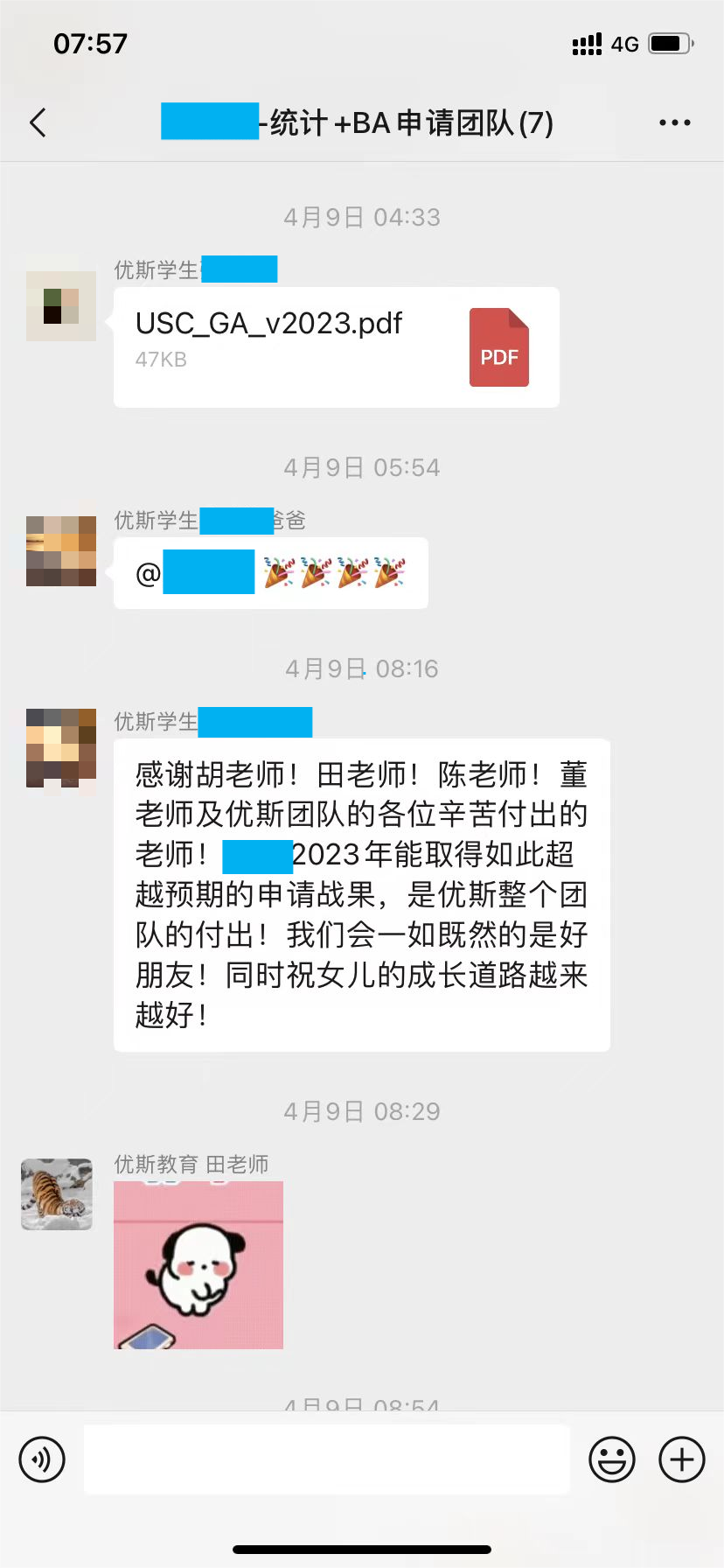Image resolution: width=724 pixels, height=1568 pixels.
Task: Open the group chat options menu
Action: coord(674,122)
